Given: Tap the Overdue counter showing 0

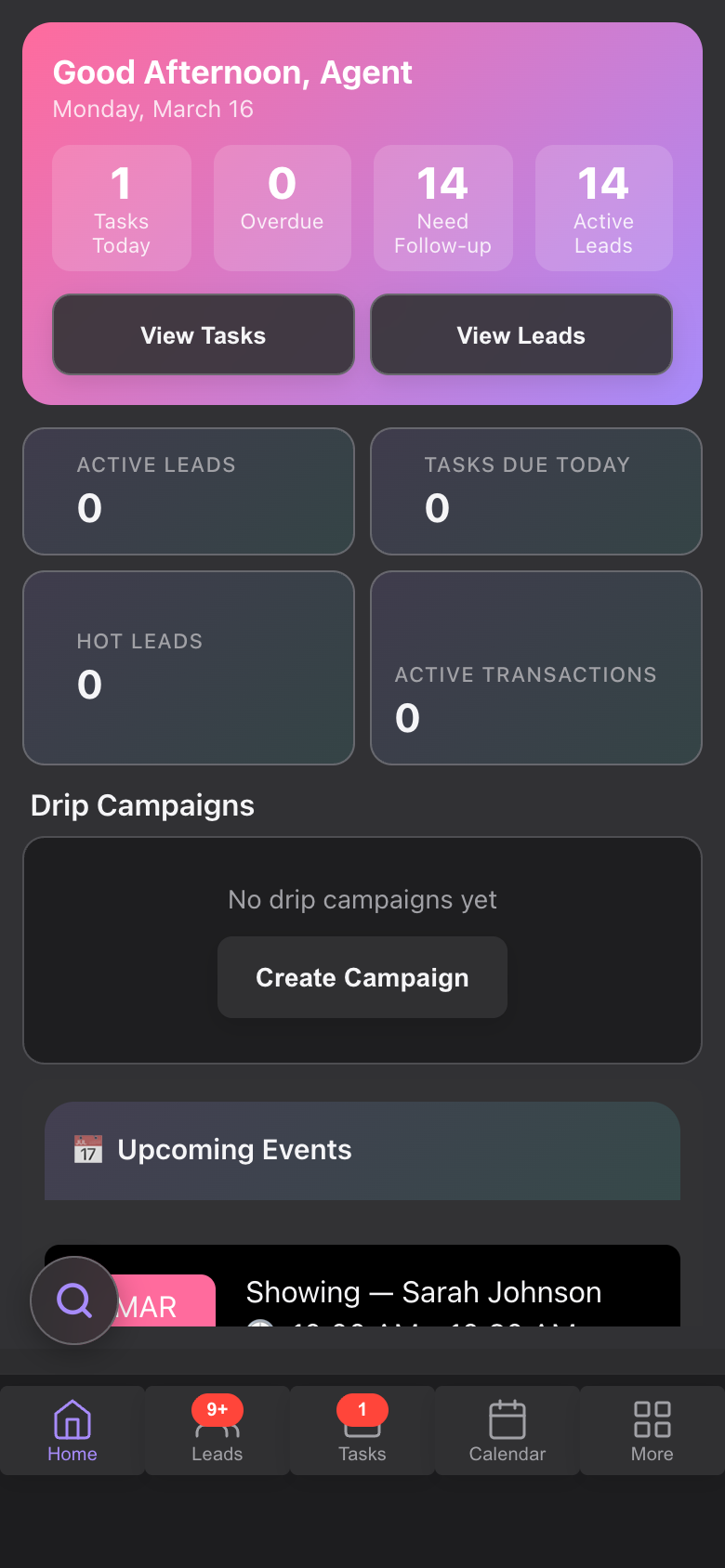Looking at the screenshot, I should [x=282, y=208].
